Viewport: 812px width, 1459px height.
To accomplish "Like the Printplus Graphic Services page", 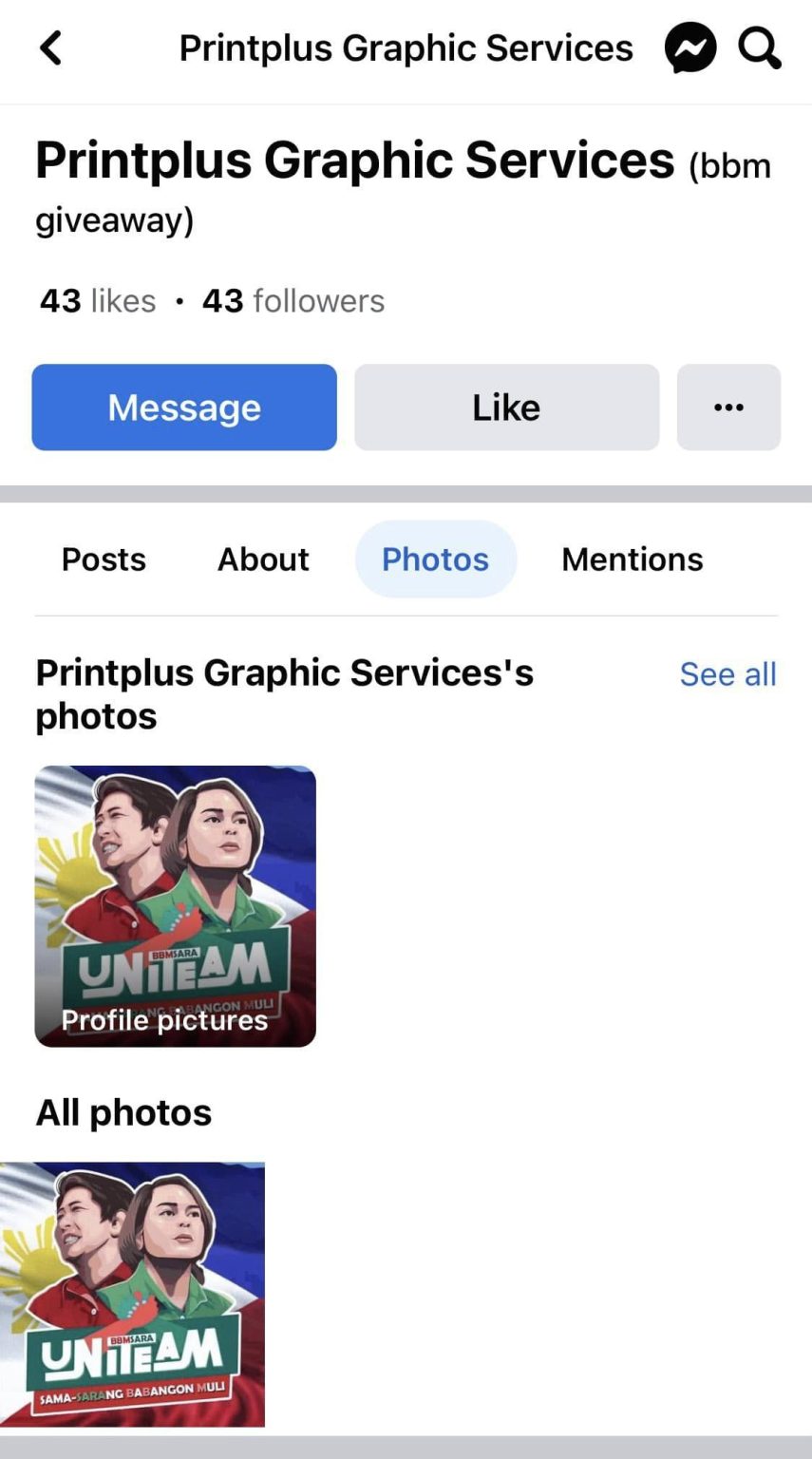I will coord(506,407).
